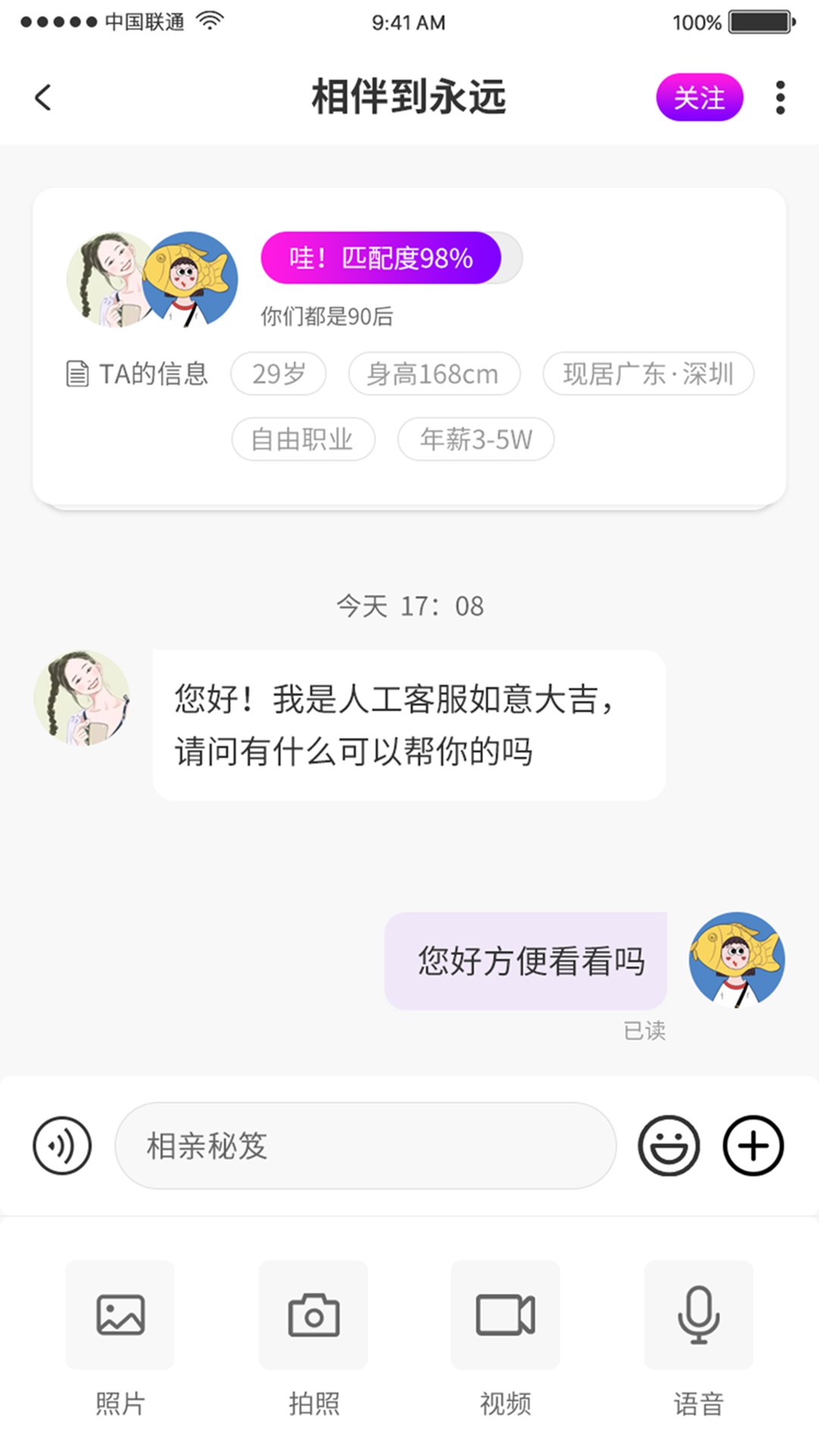The image size is (819, 1456).
Task: Tap the 语音 microphone icon
Action: (698, 1316)
